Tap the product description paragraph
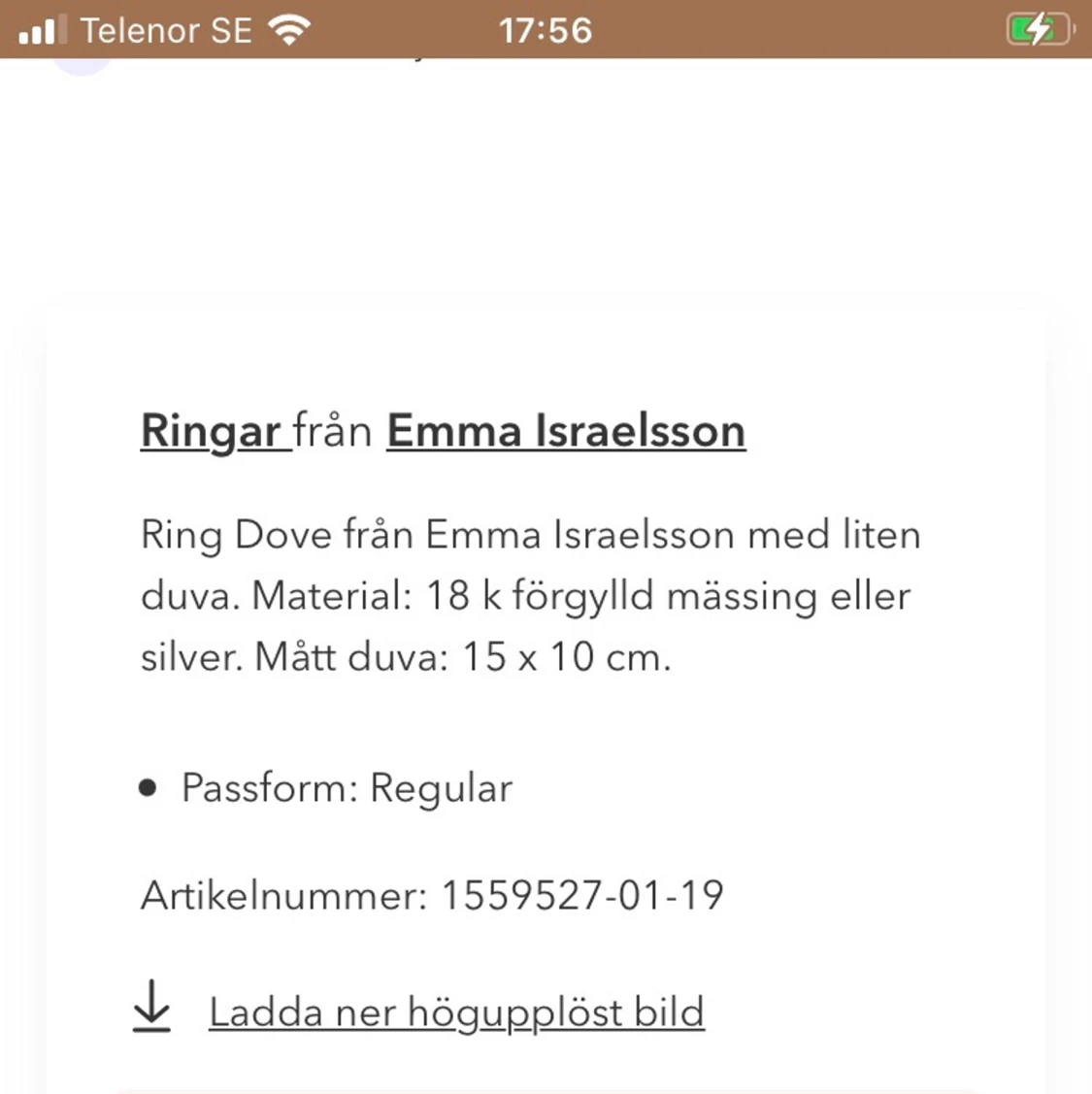The width and height of the screenshot is (1092, 1094). point(531,595)
